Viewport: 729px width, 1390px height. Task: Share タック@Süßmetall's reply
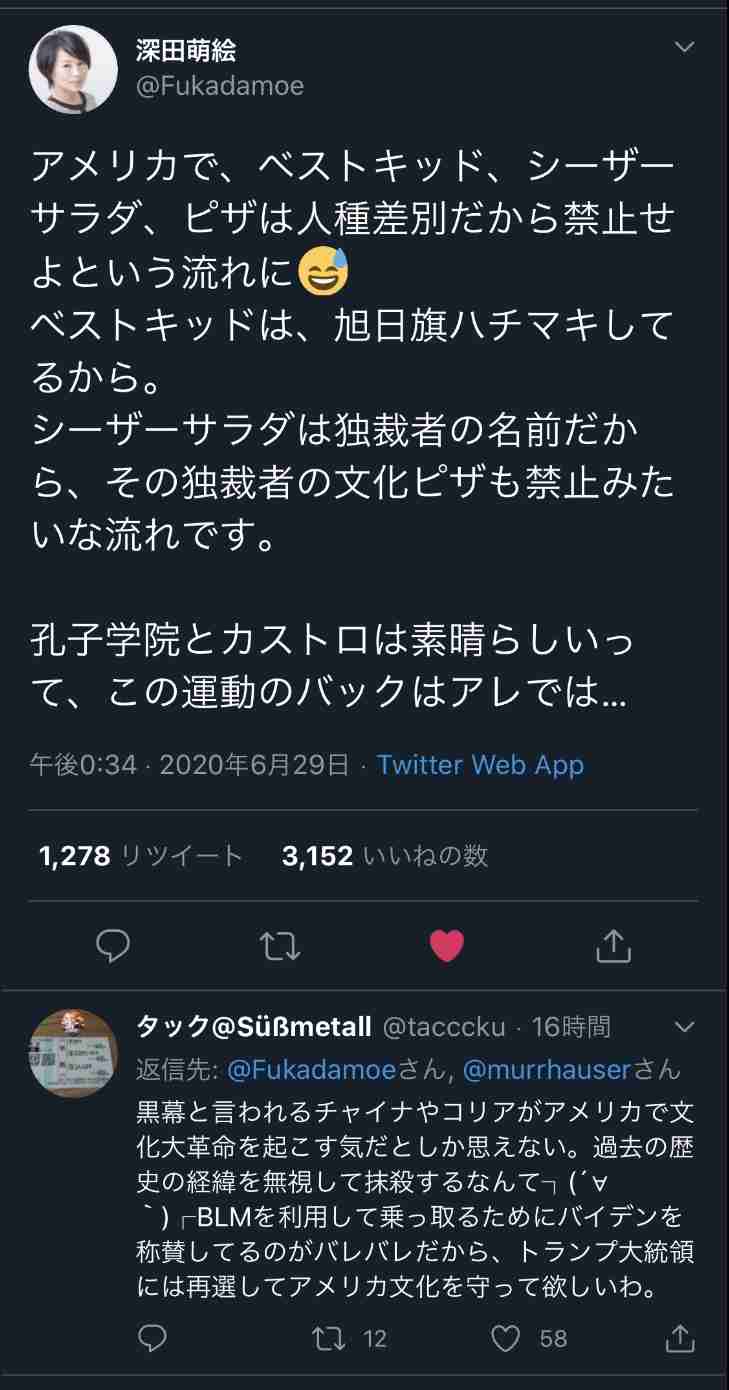coord(680,1338)
